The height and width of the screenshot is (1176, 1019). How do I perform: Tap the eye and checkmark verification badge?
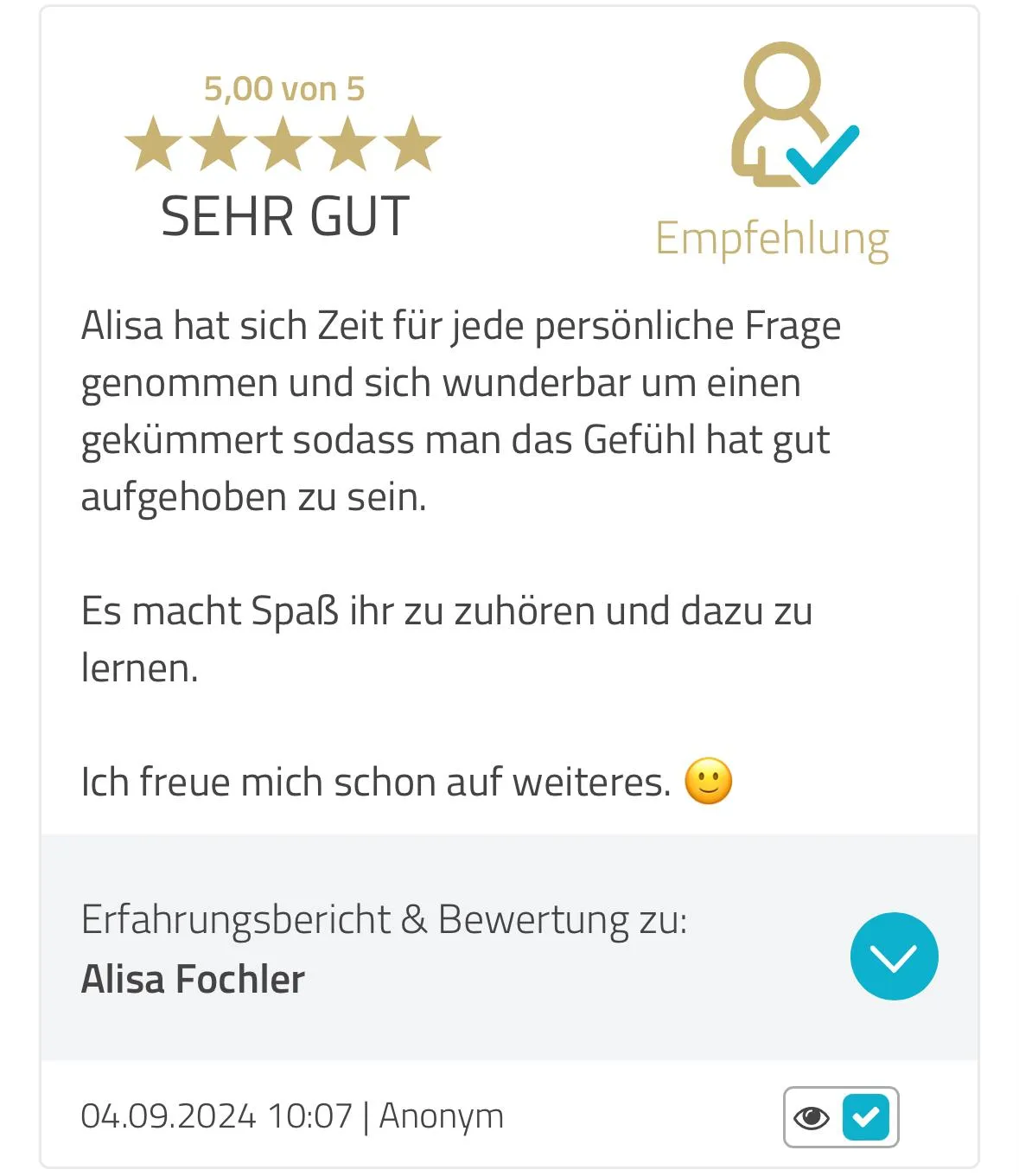(x=840, y=1116)
